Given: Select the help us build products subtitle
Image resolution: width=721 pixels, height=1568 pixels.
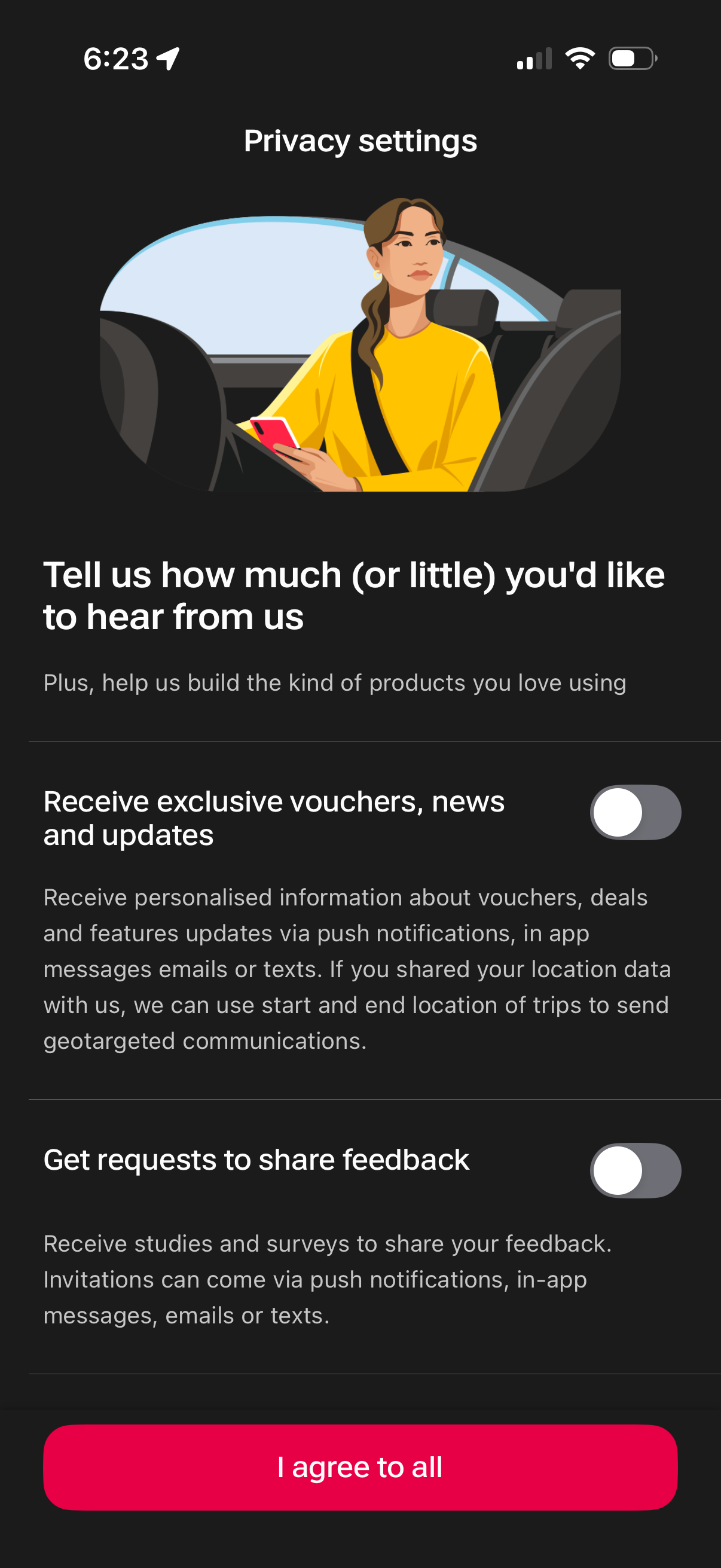Looking at the screenshot, I should point(335,683).
